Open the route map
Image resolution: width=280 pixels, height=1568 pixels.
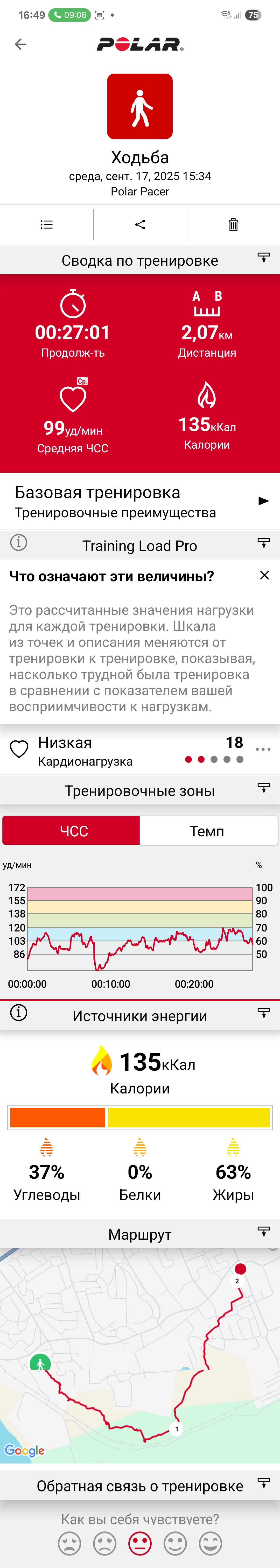(x=140, y=1355)
